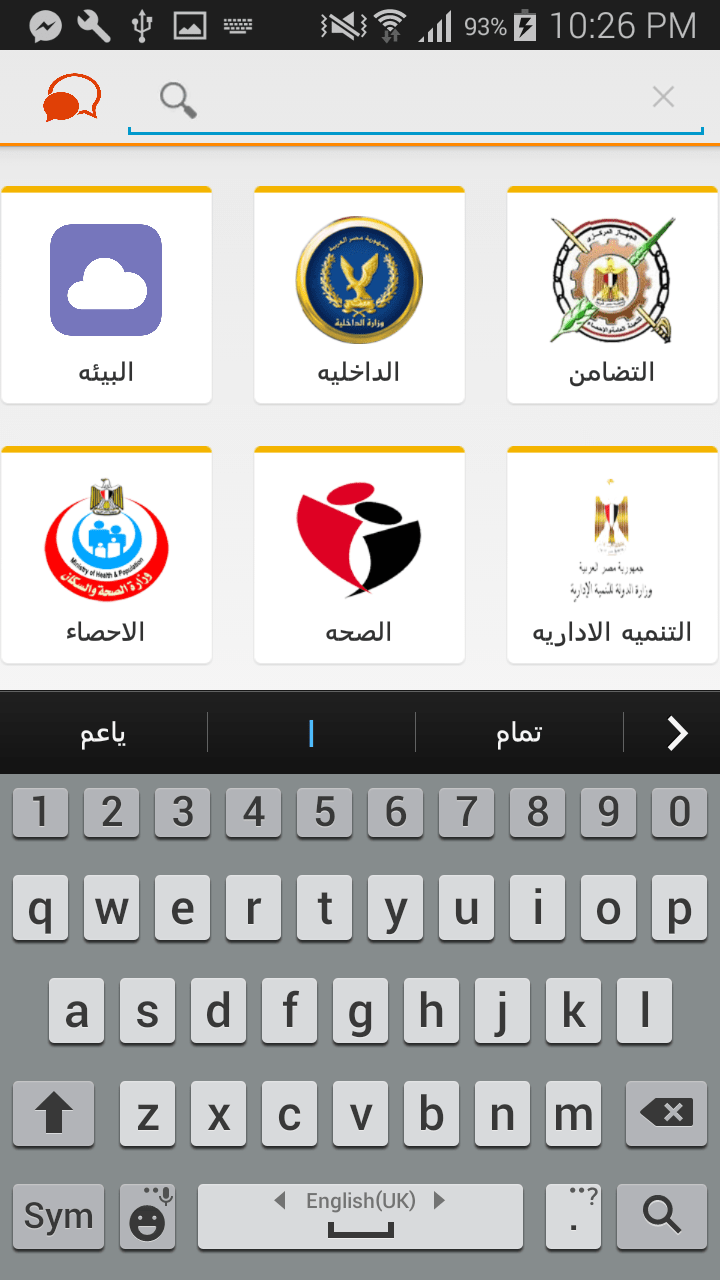Clear the search with the X icon
Image resolution: width=720 pixels, height=1280 pixels.
(x=662, y=97)
